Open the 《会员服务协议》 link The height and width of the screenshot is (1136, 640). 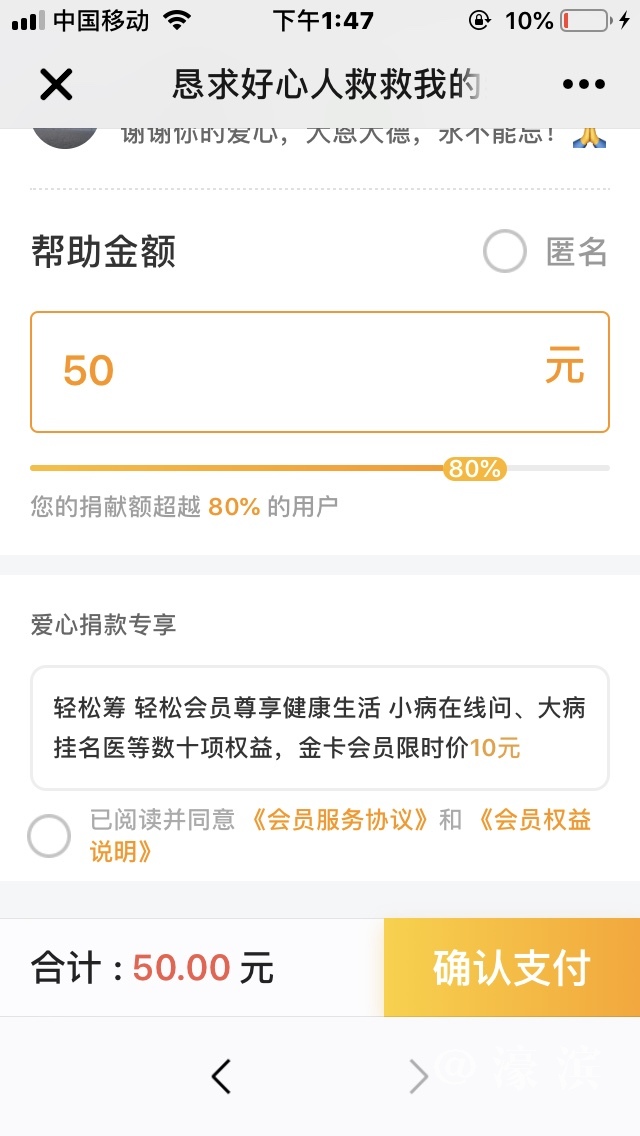(x=340, y=821)
